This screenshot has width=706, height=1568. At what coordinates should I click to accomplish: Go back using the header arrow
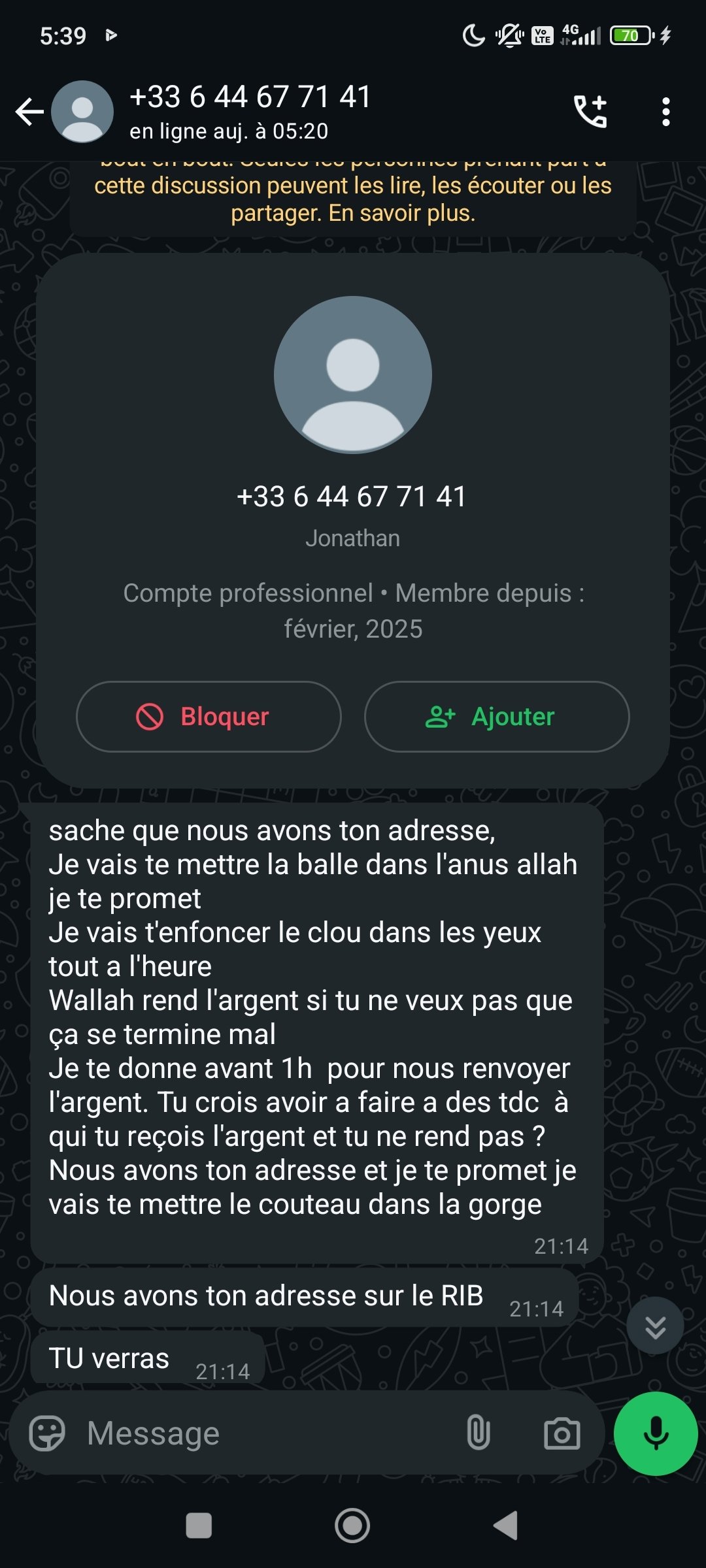(29, 112)
